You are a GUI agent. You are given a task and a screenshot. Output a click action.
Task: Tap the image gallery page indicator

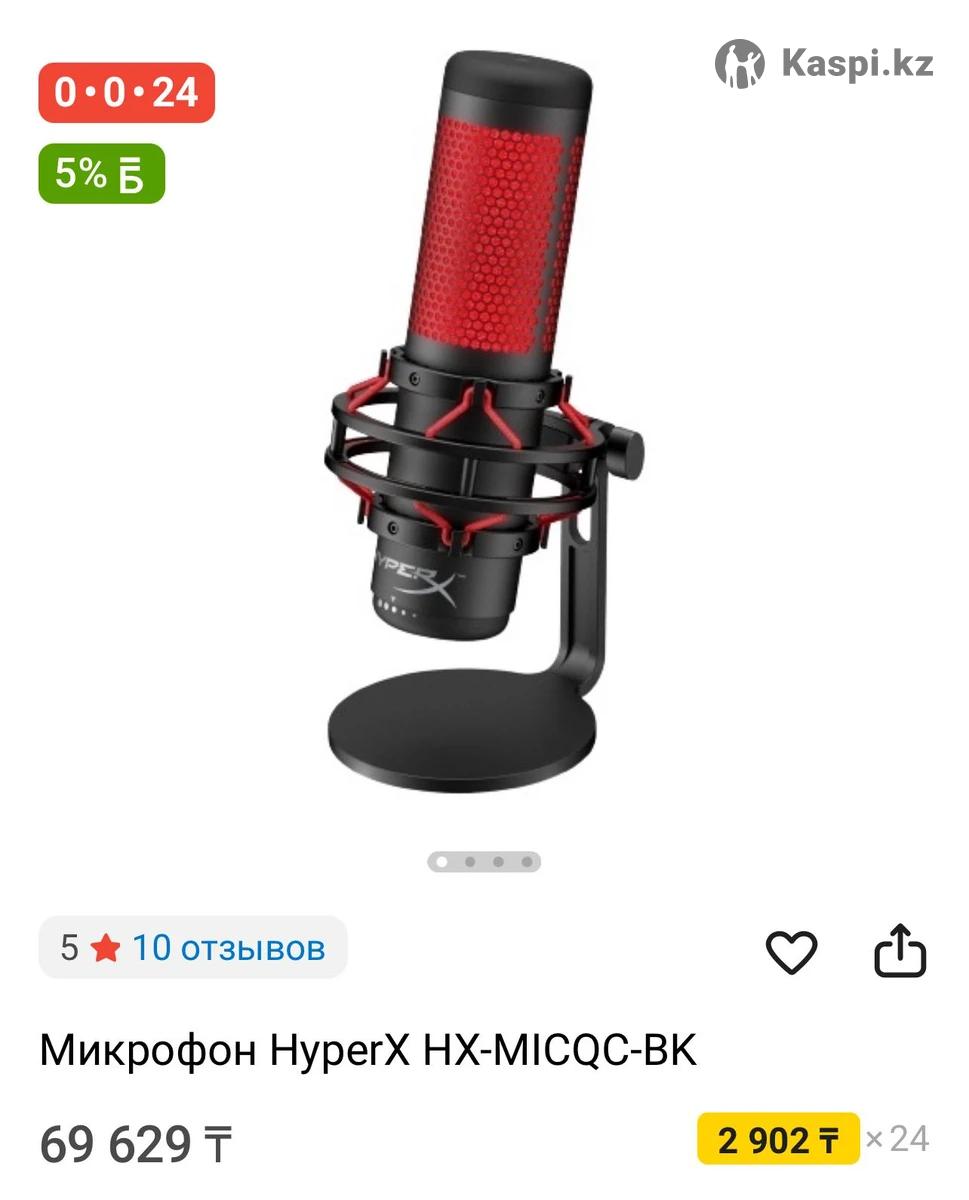484,861
